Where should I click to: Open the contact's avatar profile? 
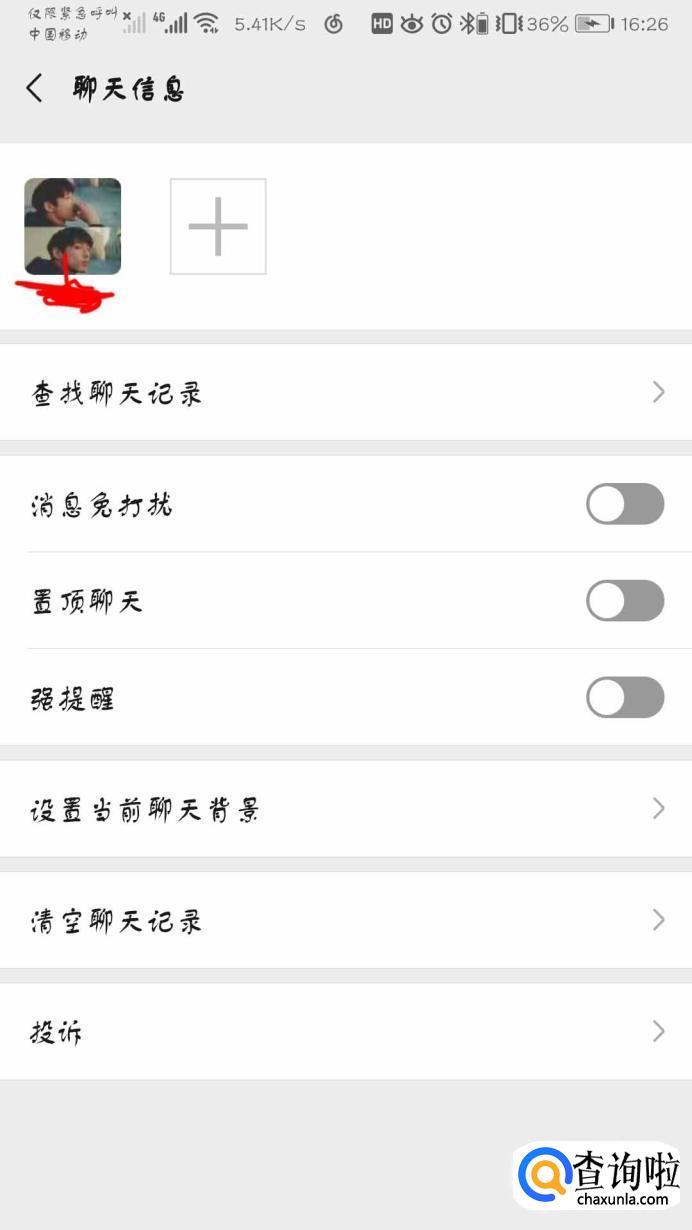[x=73, y=226]
